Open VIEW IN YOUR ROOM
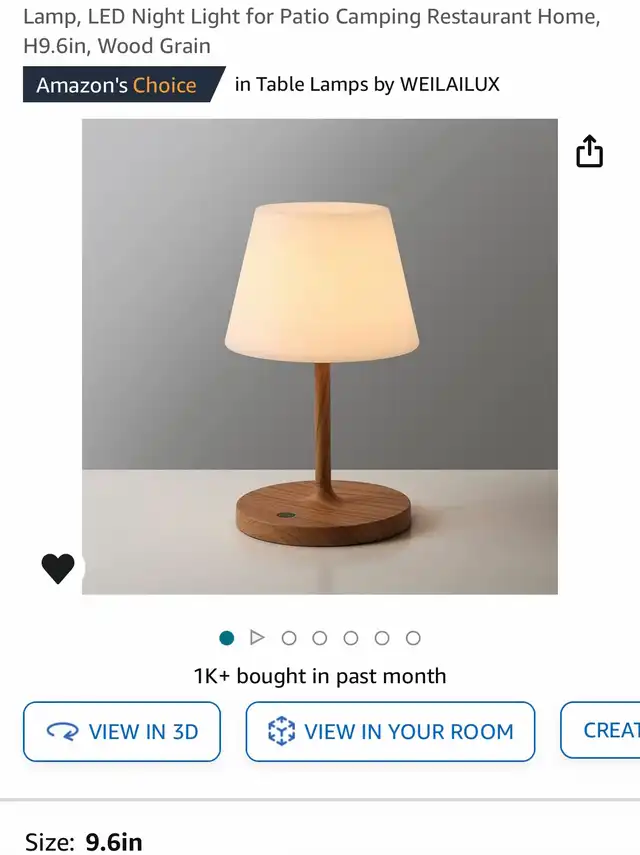 [390, 731]
